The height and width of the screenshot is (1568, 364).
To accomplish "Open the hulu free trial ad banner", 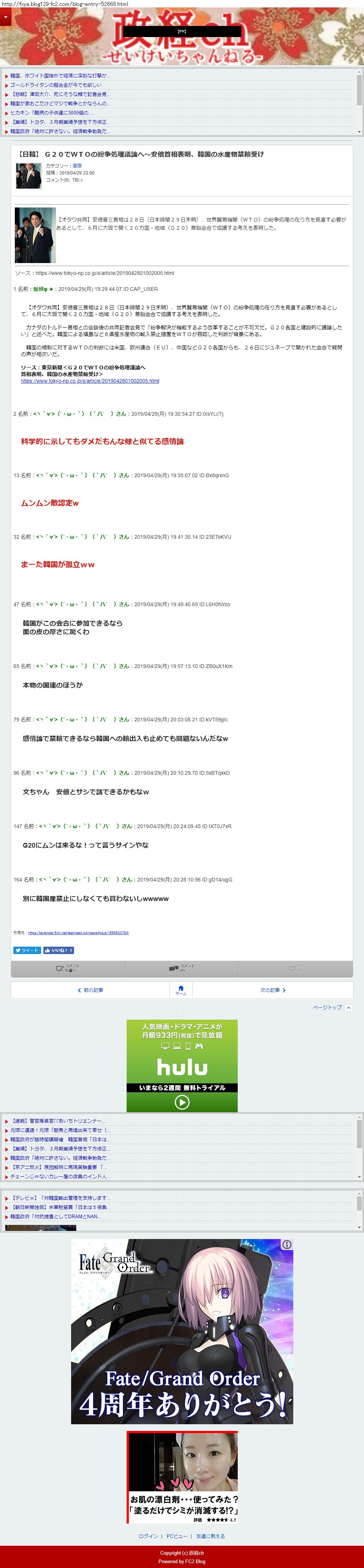I will pos(182,1065).
